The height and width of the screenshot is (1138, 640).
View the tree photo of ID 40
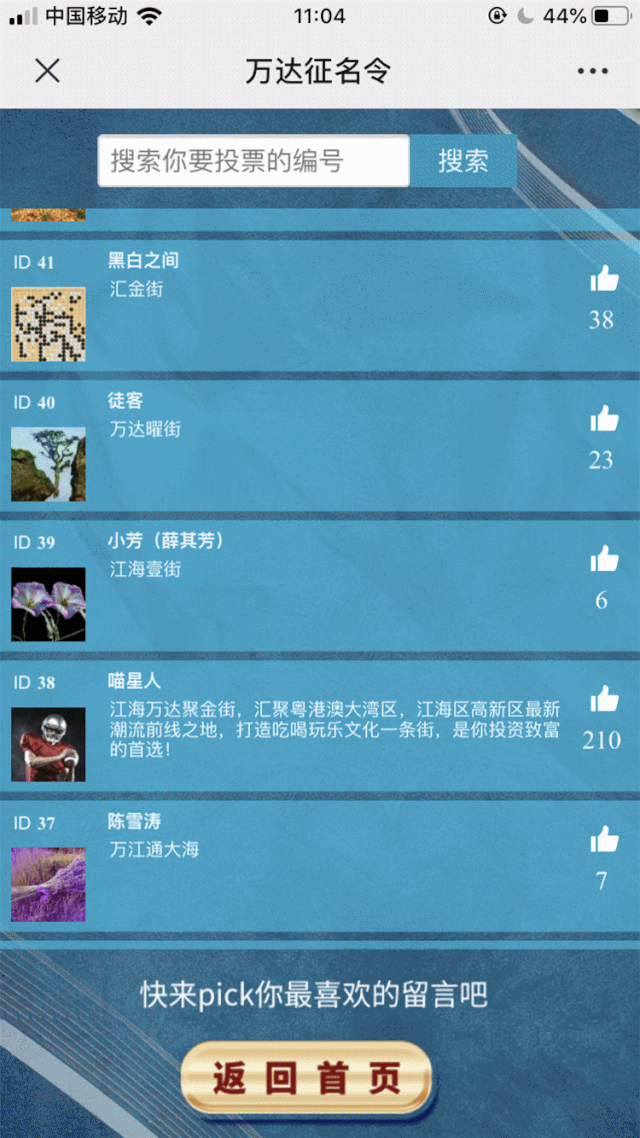coord(48,464)
